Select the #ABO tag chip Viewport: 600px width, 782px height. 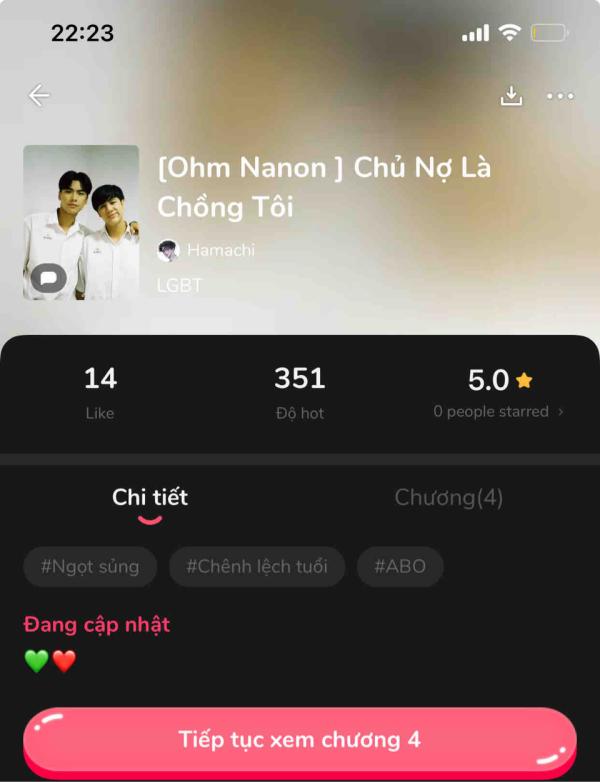click(x=400, y=567)
